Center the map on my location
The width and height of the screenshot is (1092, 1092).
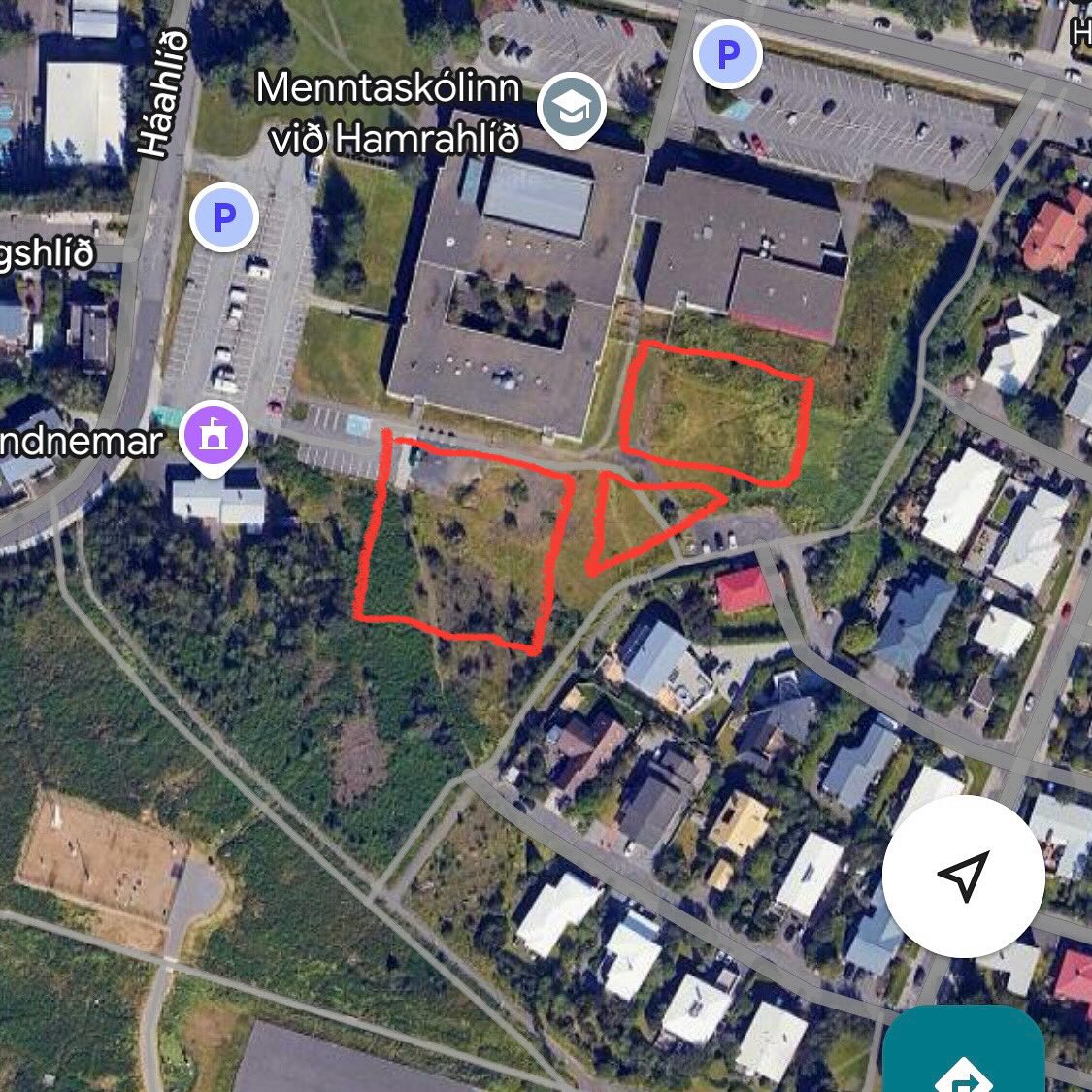tap(963, 876)
